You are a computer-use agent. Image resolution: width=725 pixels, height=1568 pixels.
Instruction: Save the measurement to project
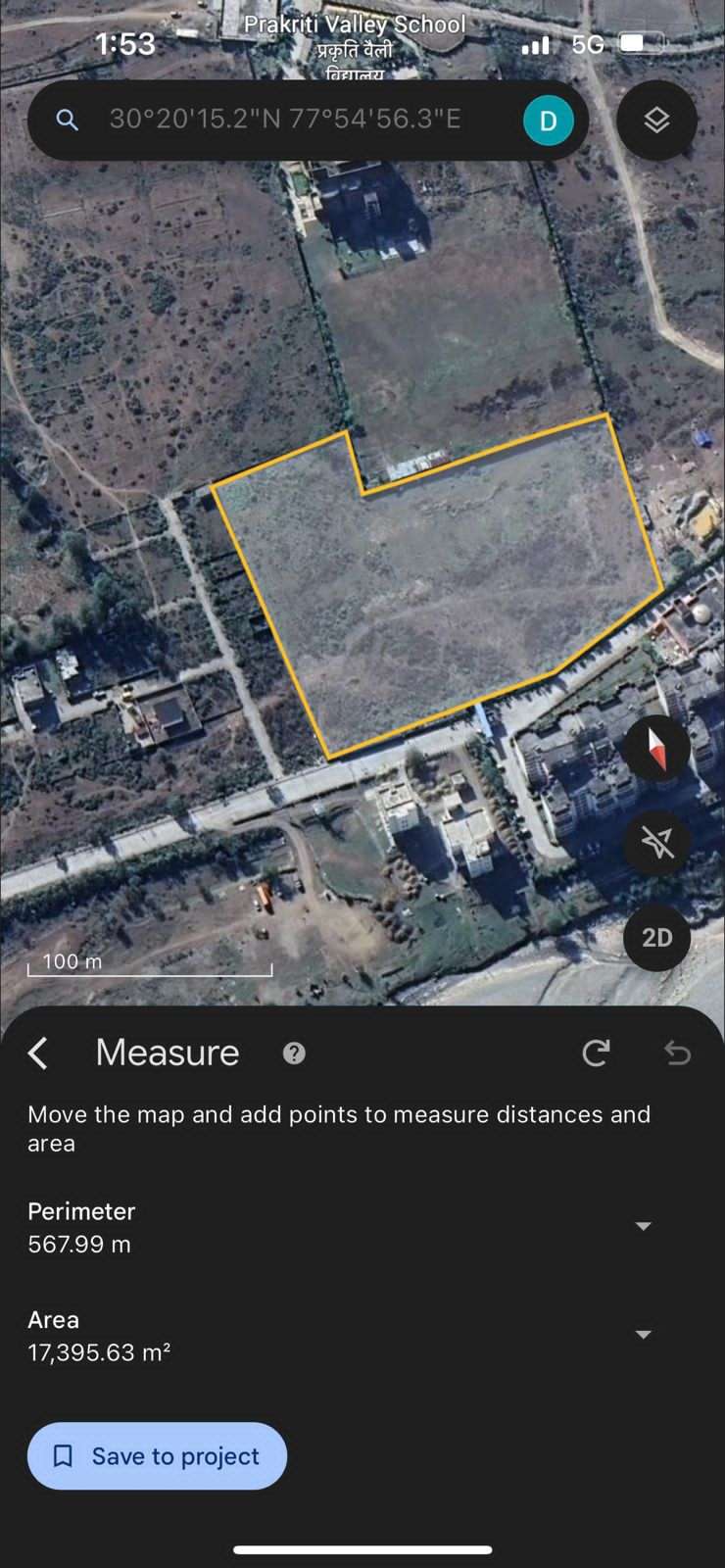pos(157,1456)
